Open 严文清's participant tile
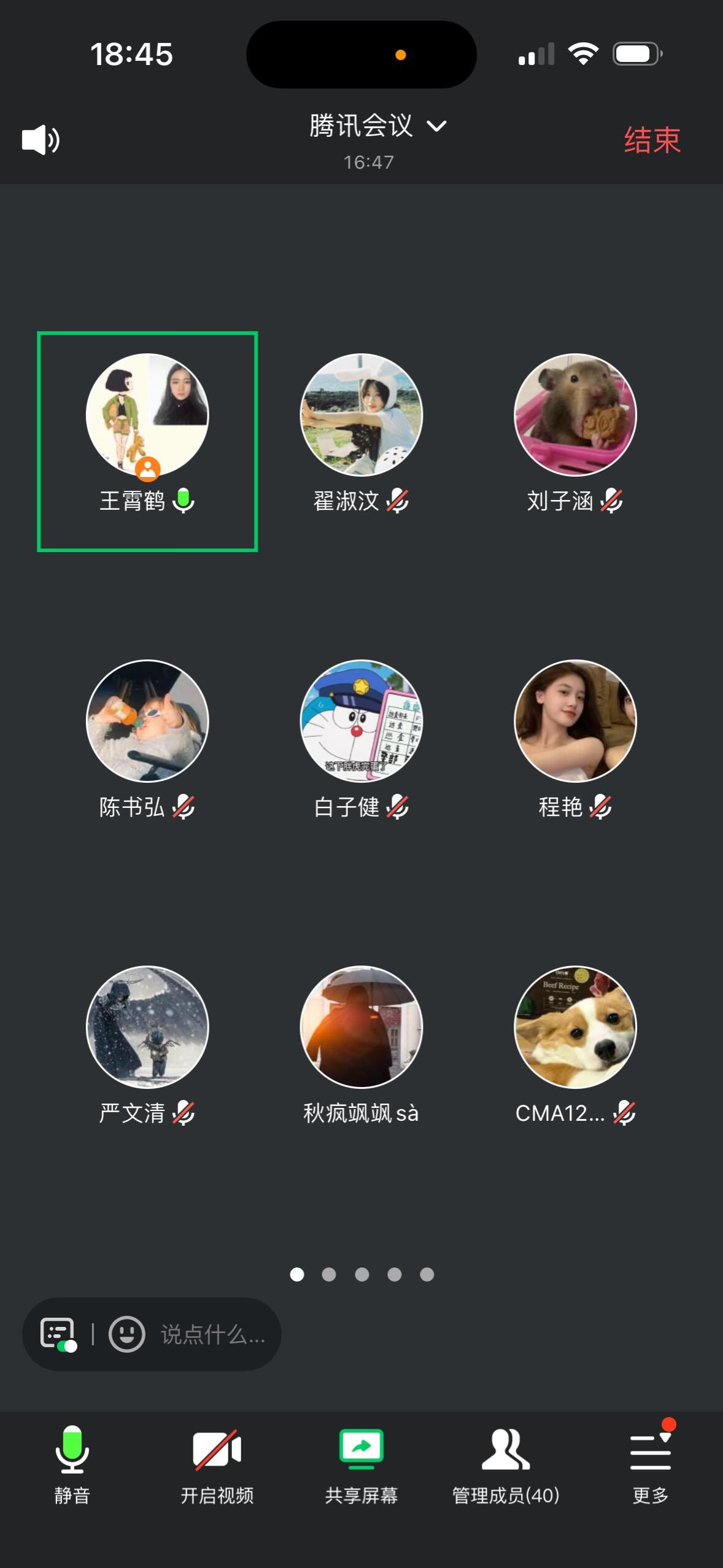The height and width of the screenshot is (1568, 723). pyautogui.click(x=147, y=1028)
